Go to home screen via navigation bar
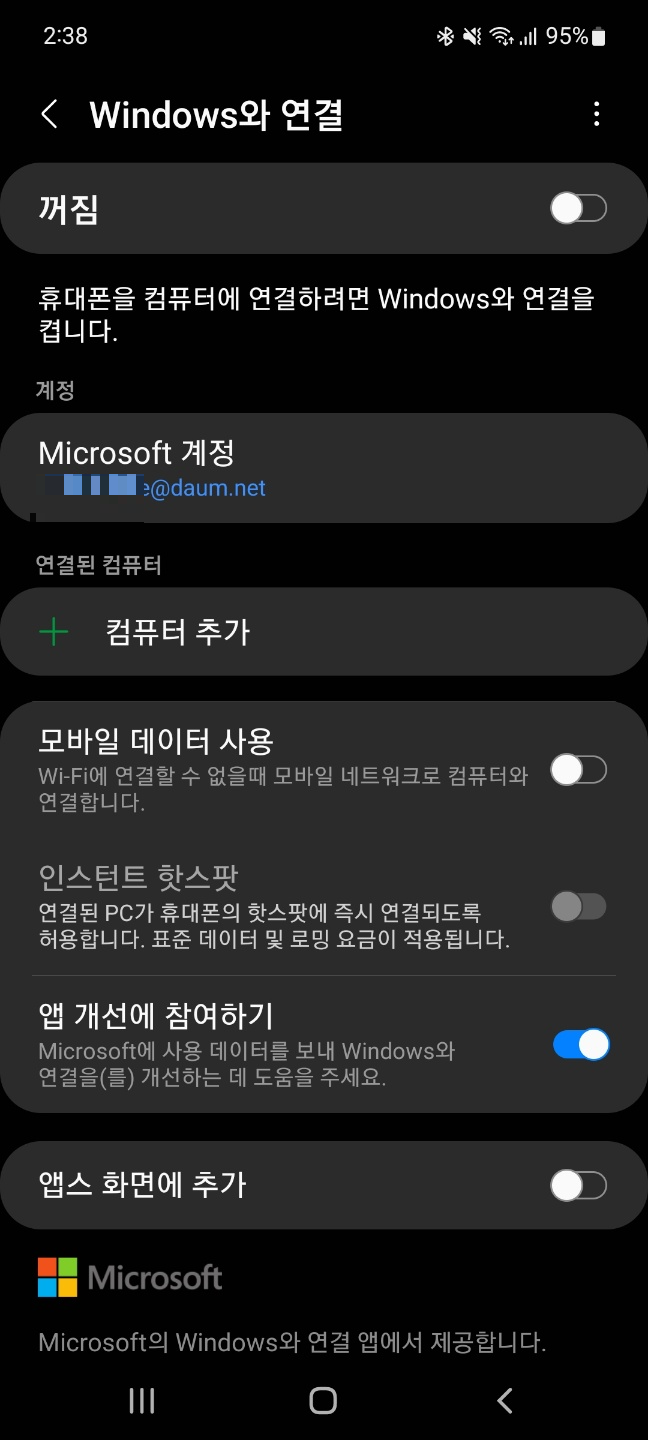648x1440 pixels. tap(323, 1401)
